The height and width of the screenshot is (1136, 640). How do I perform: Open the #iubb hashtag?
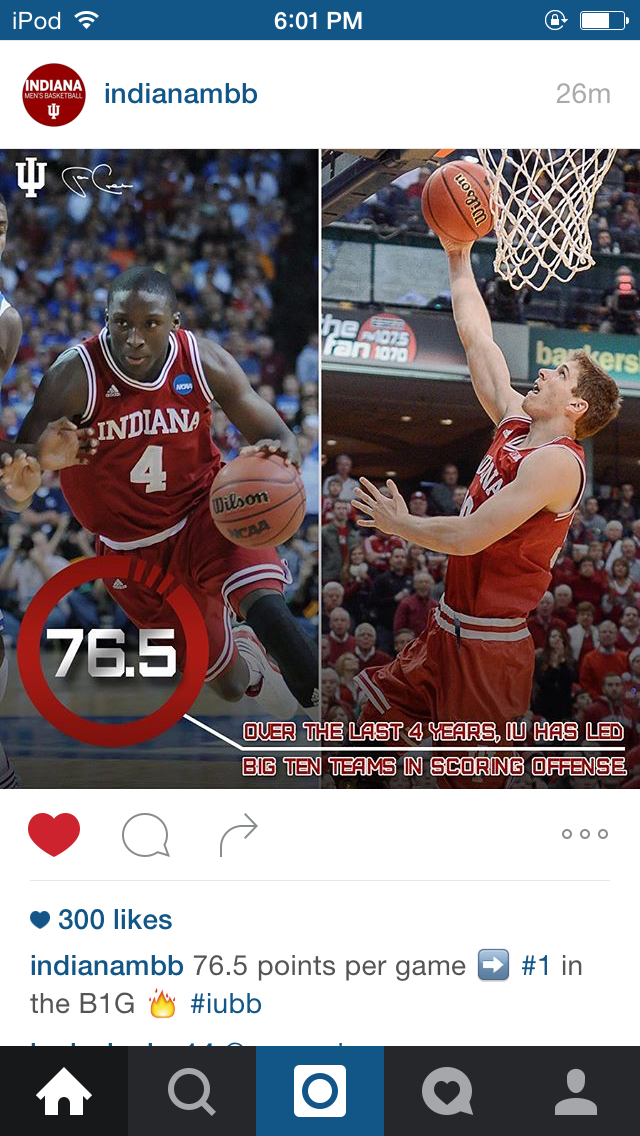pyautogui.click(x=226, y=1004)
